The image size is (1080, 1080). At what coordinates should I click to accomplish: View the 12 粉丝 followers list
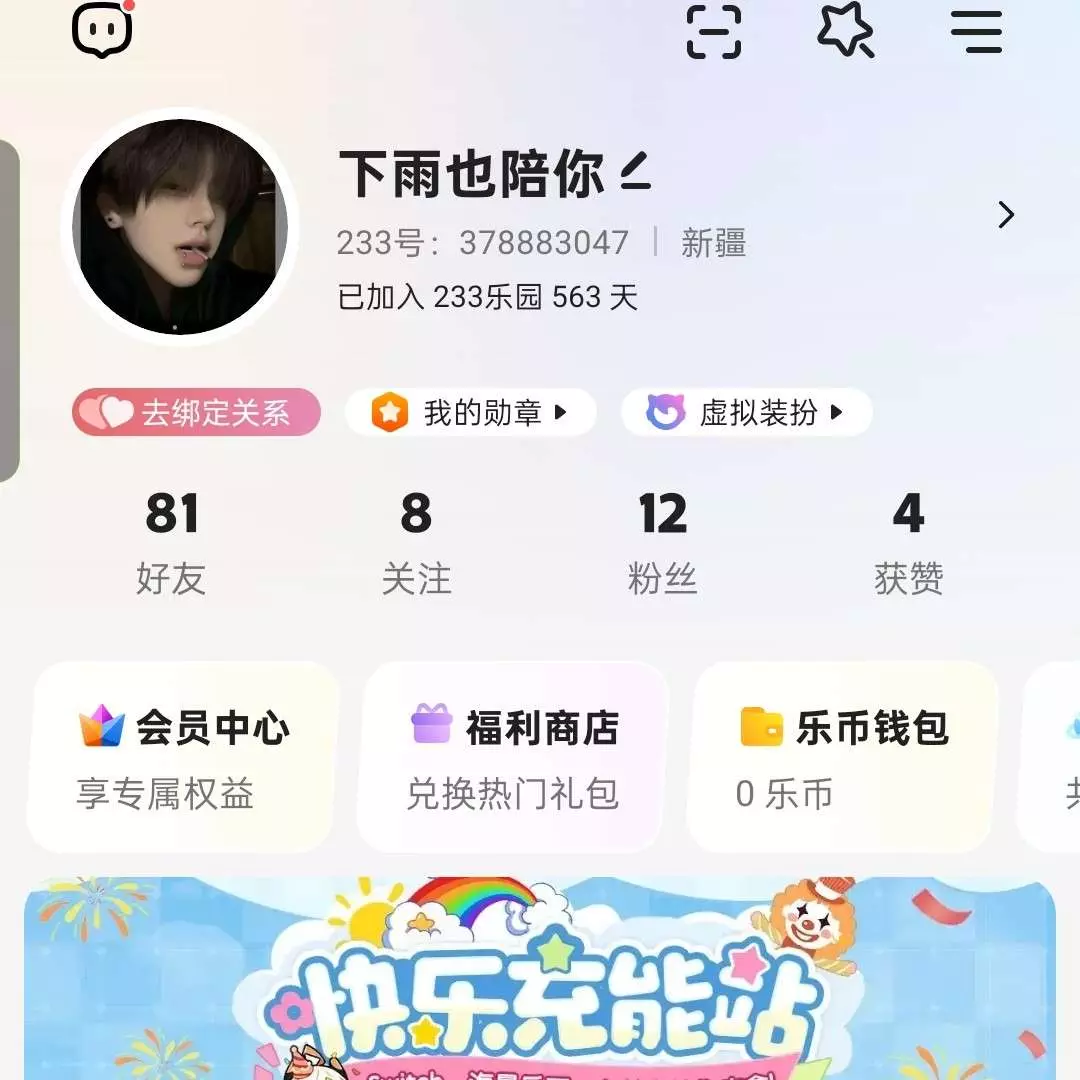tap(662, 543)
